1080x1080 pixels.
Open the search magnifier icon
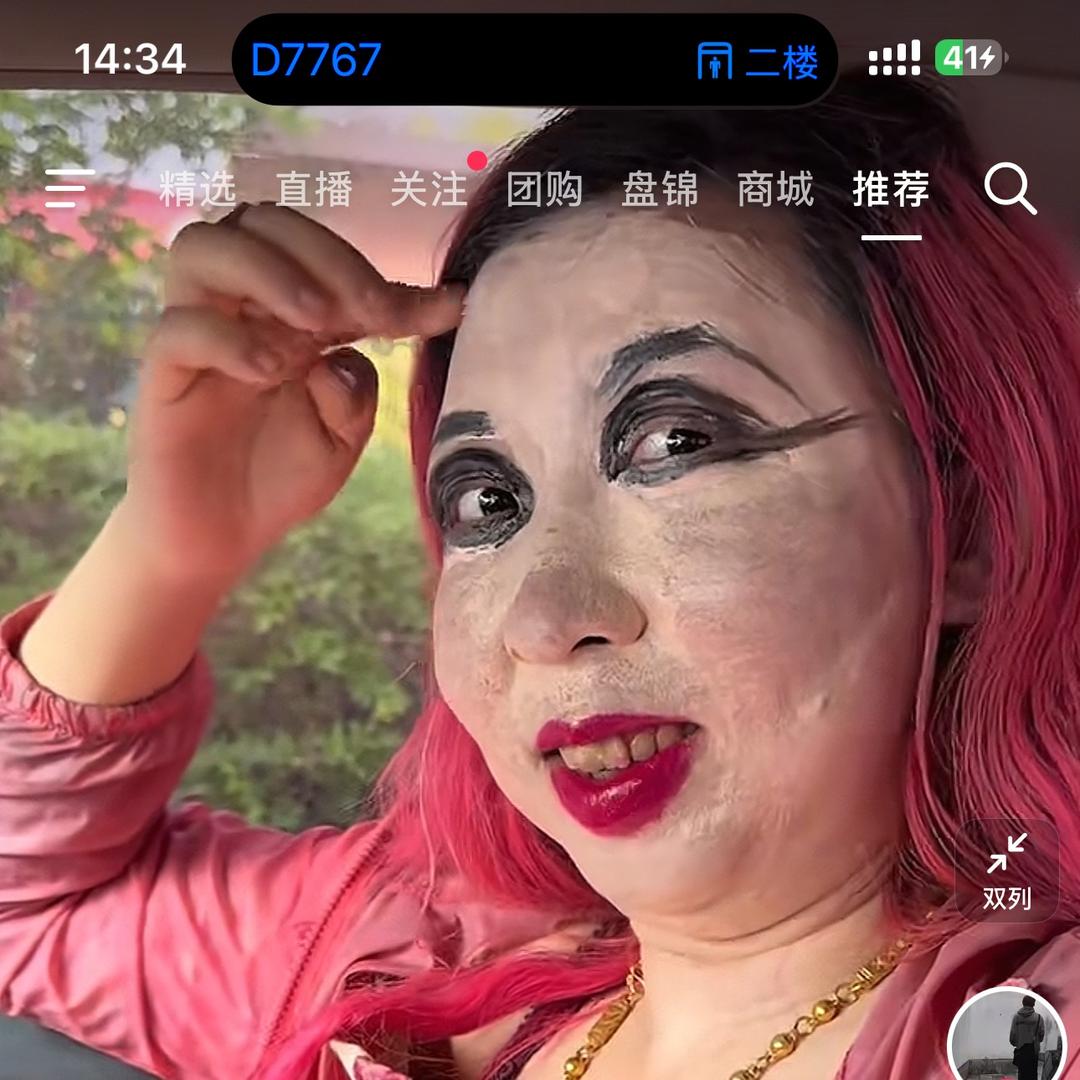pyautogui.click(x=1009, y=189)
